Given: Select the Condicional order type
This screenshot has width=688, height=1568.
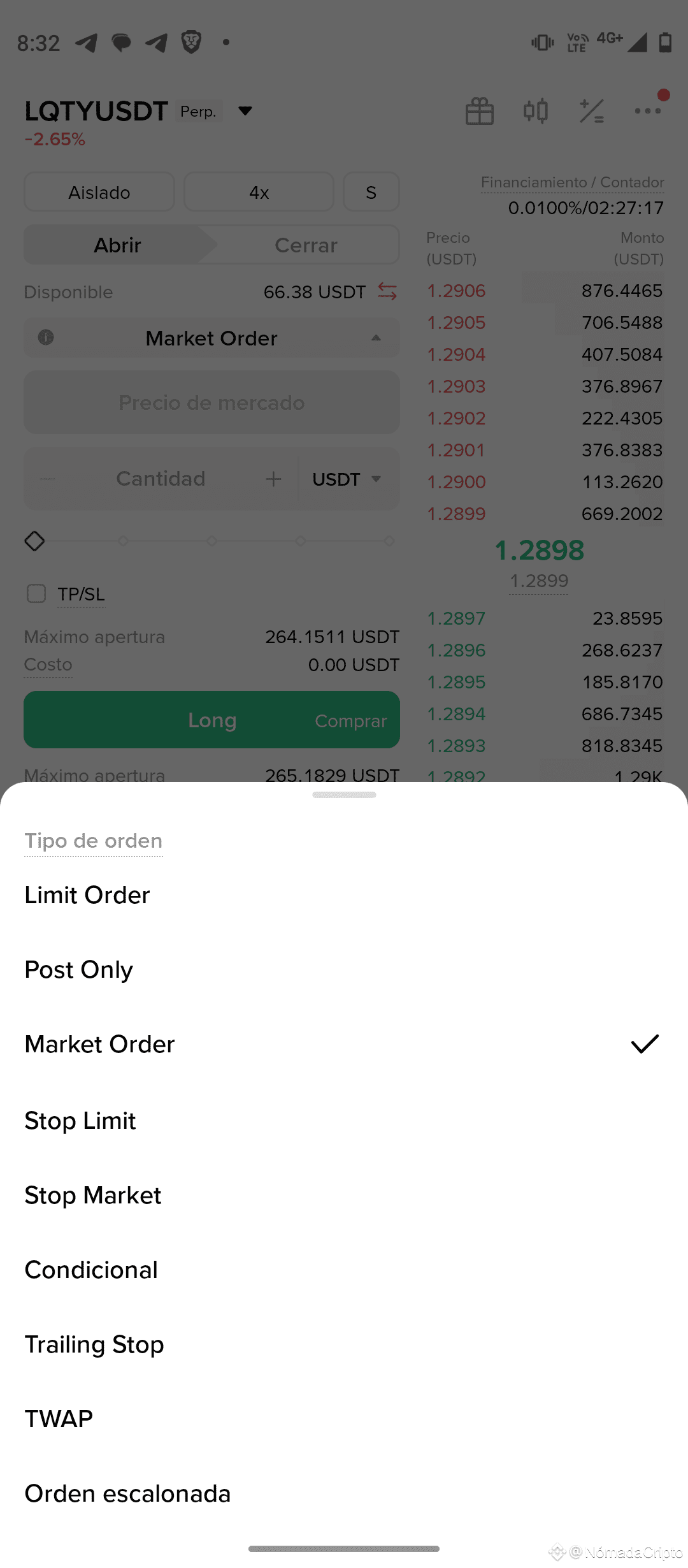Looking at the screenshot, I should coord(344,1270).
